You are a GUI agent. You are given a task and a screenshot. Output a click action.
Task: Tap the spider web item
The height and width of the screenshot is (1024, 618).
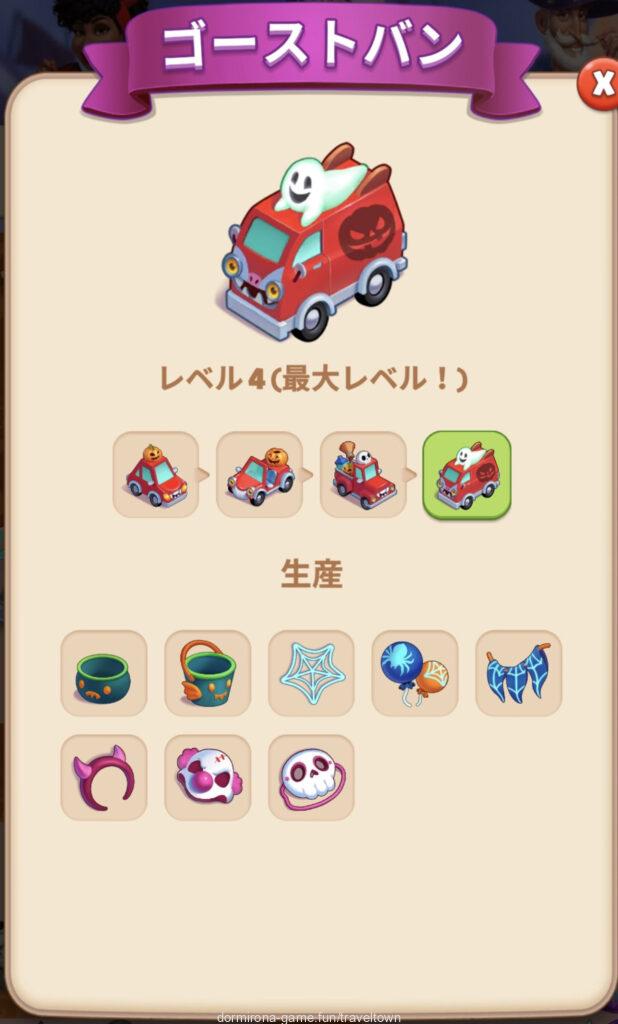311,673
